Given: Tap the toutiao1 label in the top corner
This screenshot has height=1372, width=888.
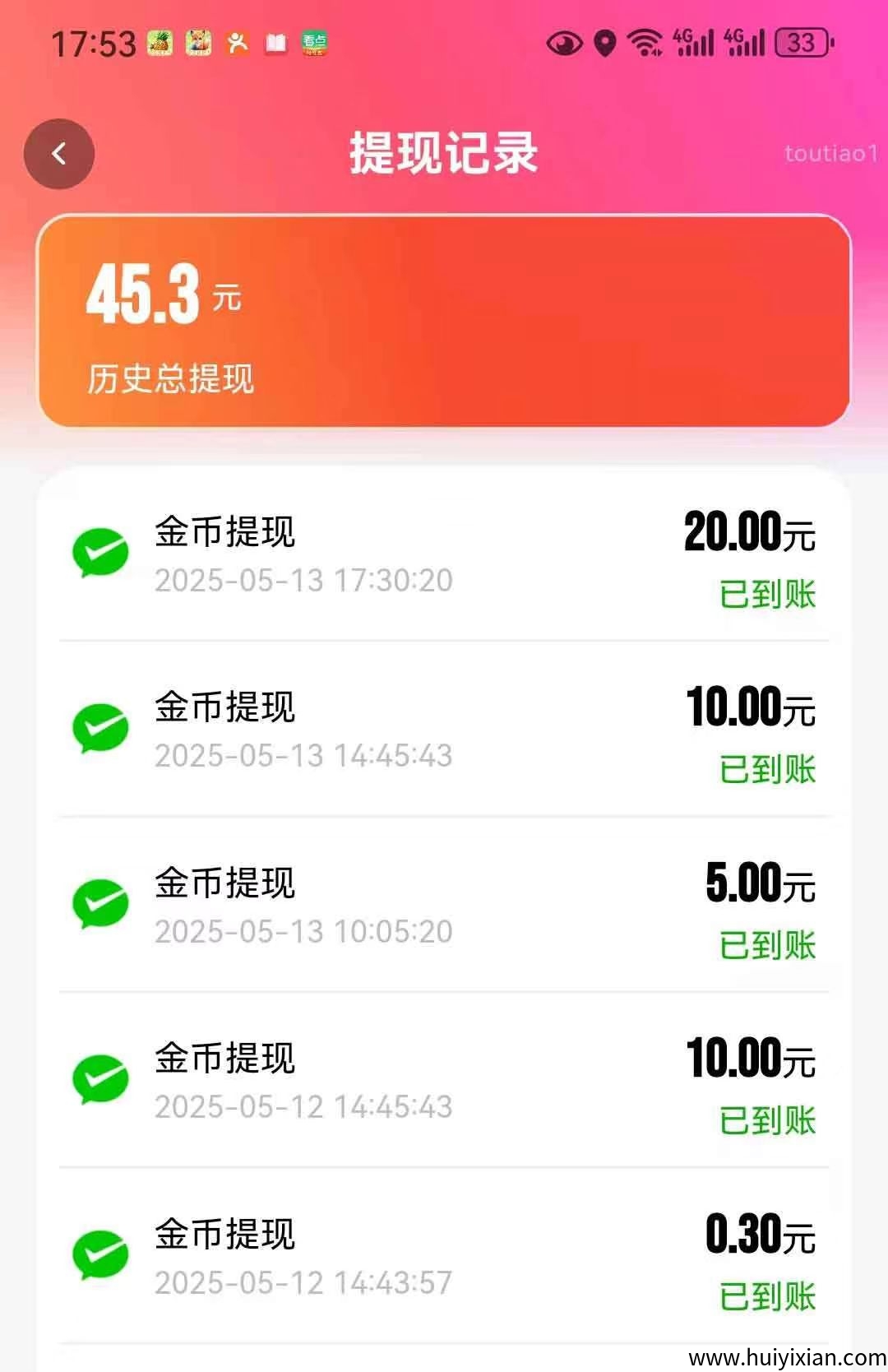Looking at the screenshot, I should coord(831,153).
